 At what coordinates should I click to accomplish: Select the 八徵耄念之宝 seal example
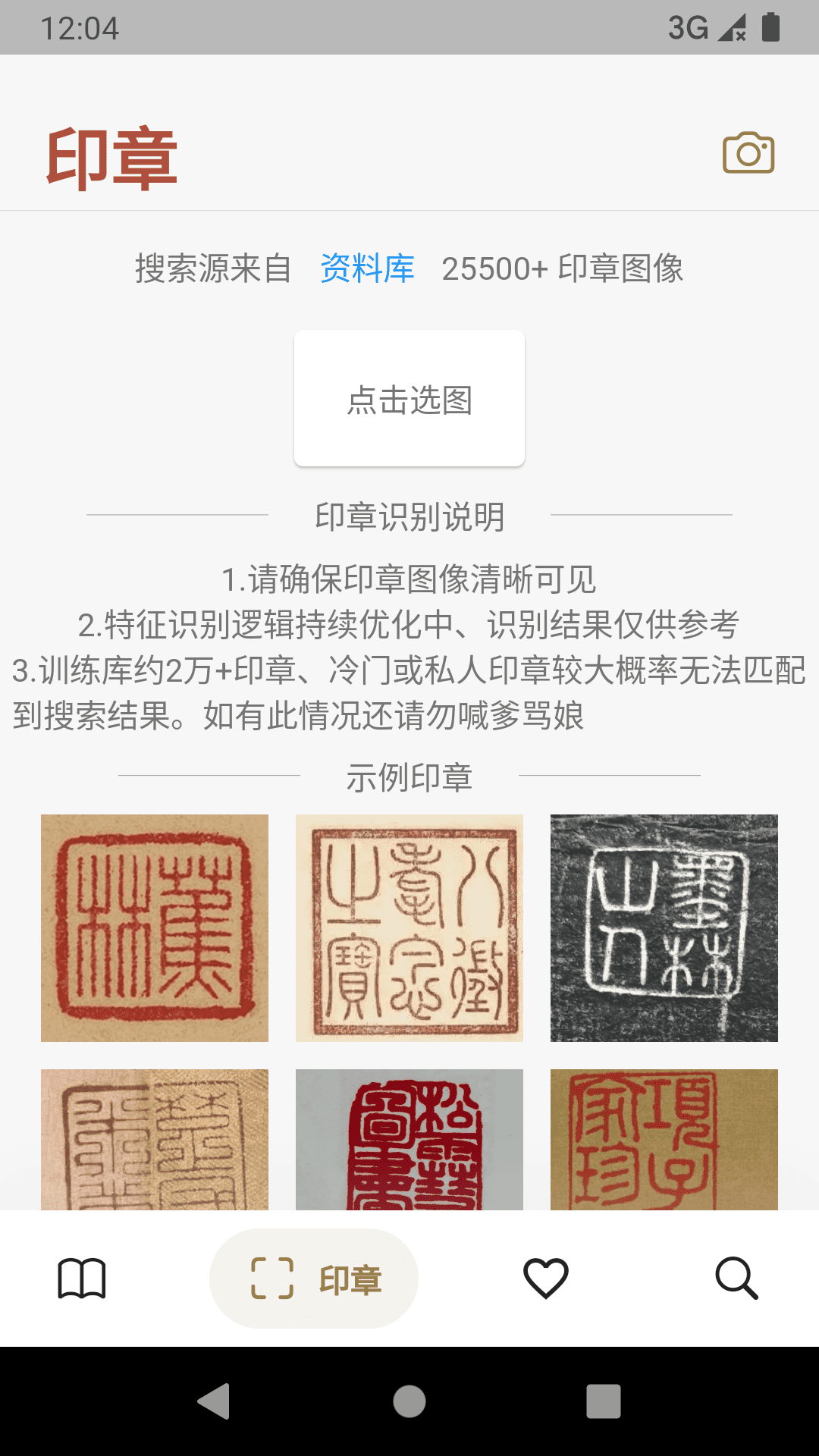409,927
